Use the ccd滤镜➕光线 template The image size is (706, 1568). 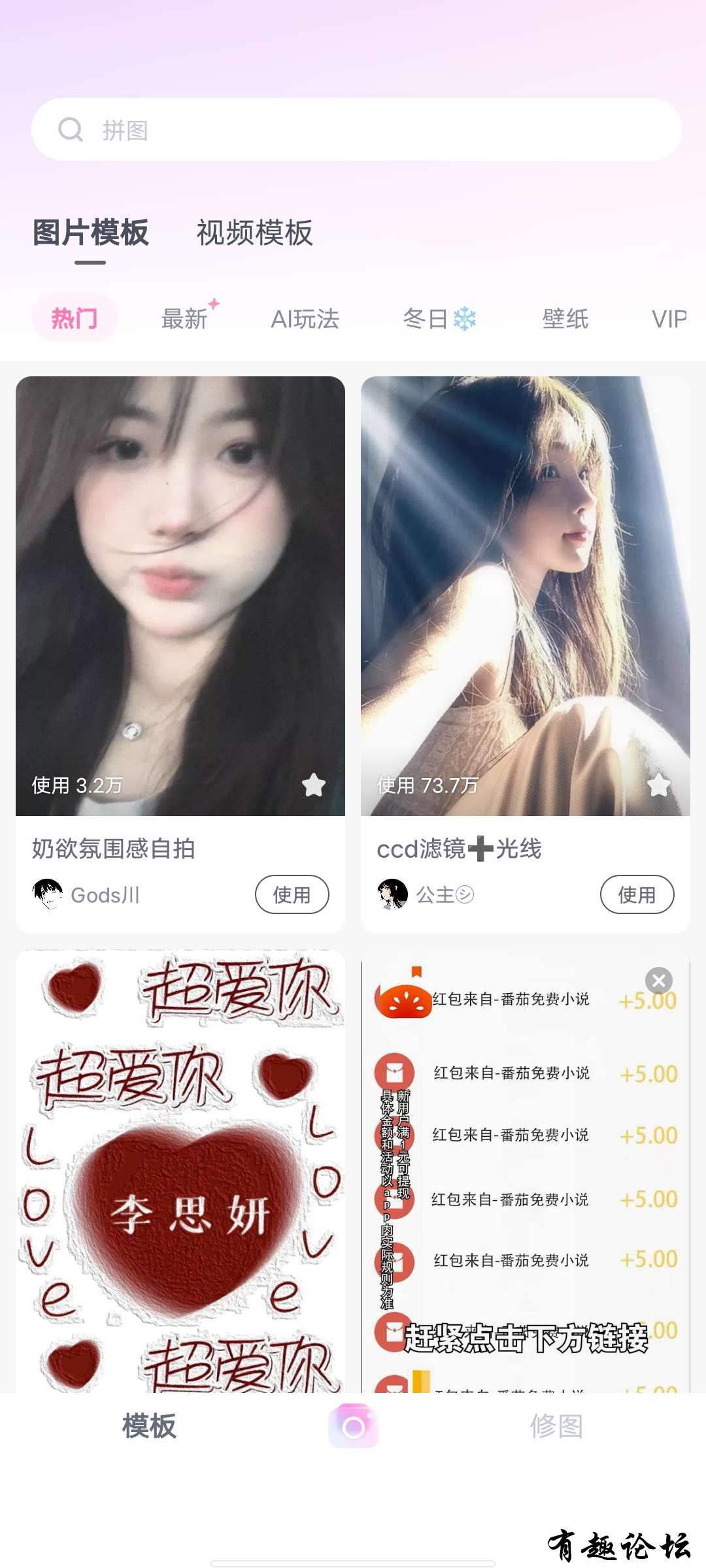coord(637,894)
